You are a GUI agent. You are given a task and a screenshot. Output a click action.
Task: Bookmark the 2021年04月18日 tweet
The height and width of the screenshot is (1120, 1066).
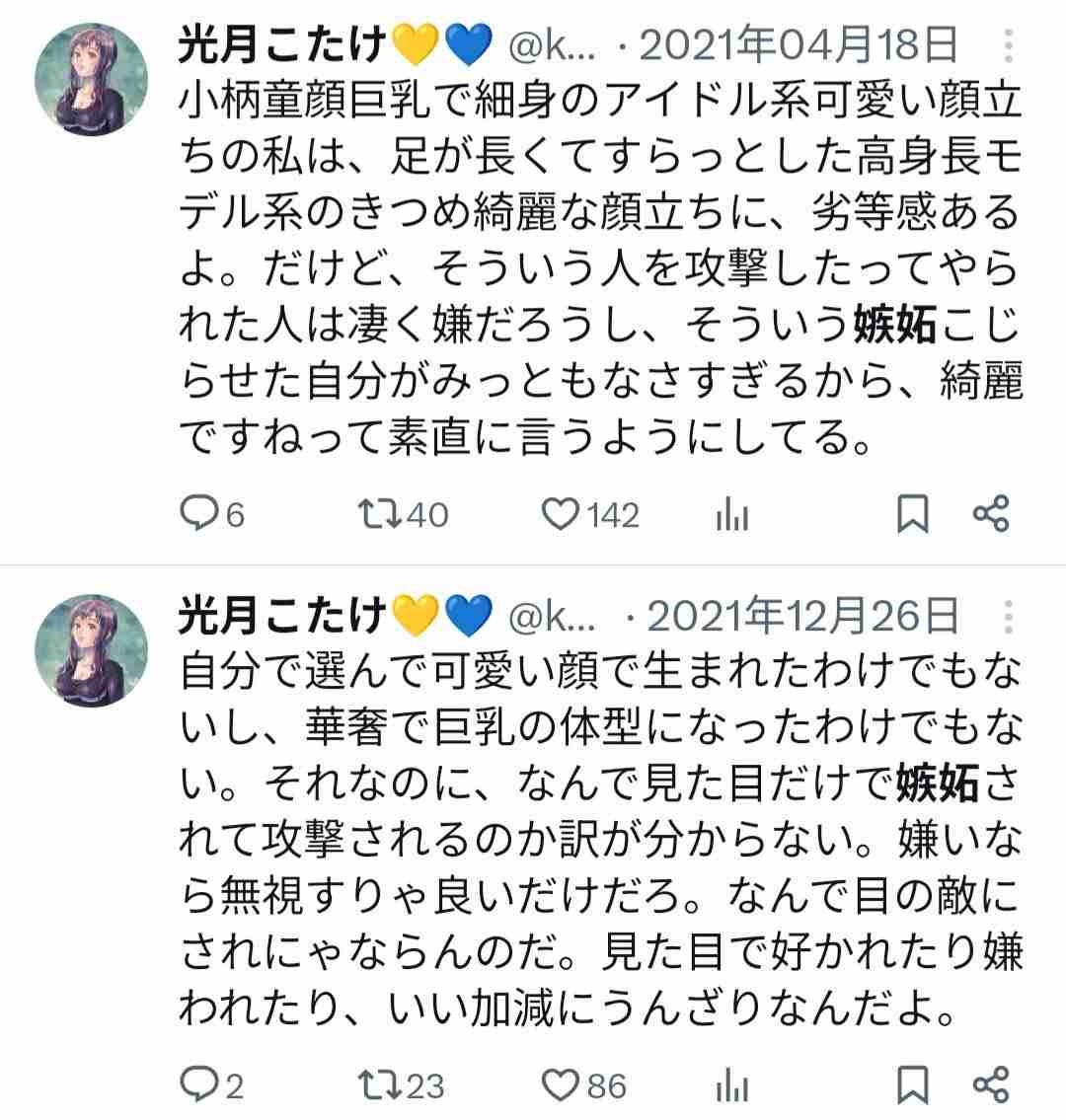[x=912, y=514]
